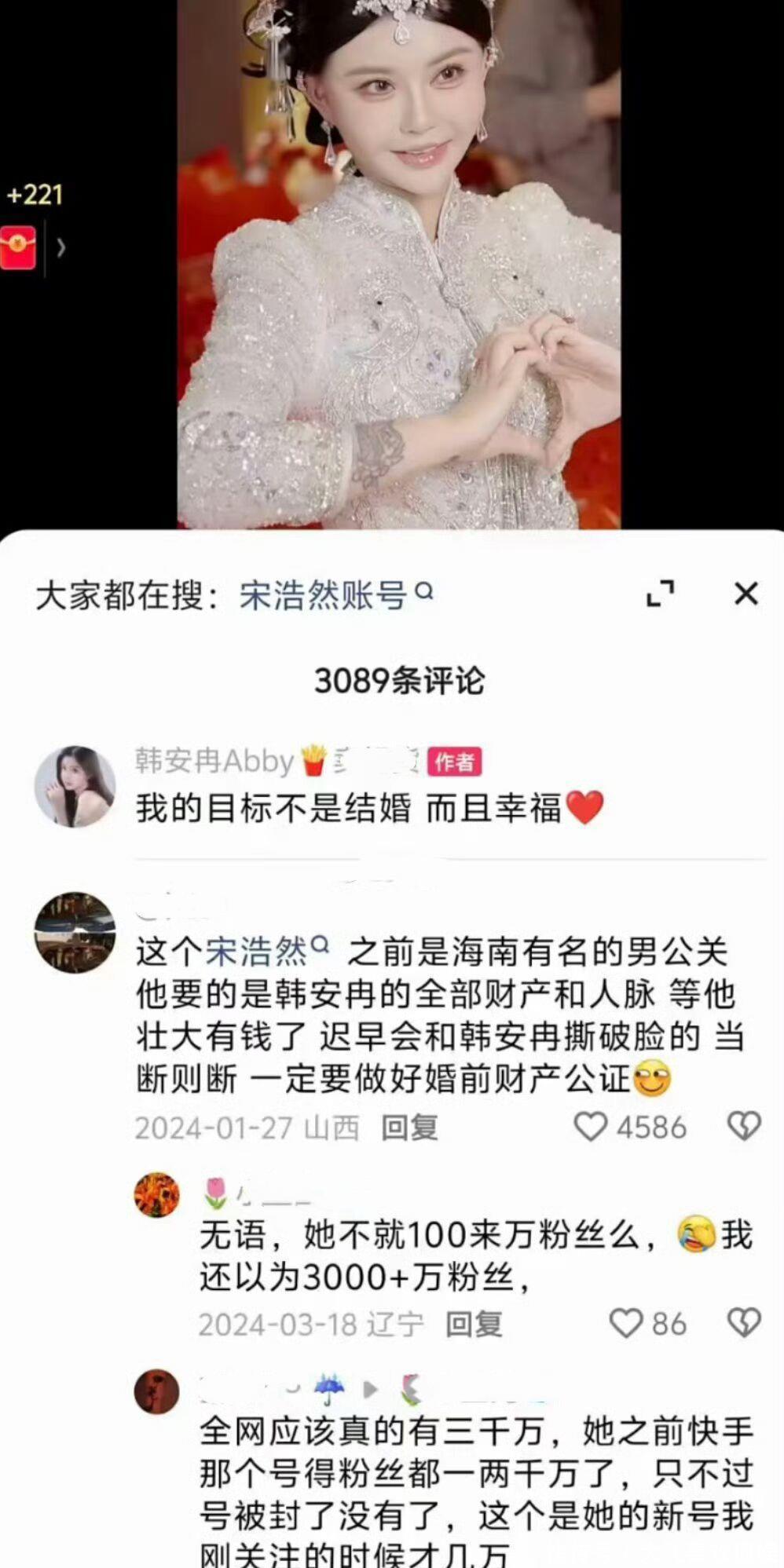
Task: Close the comments panel
Action: tap(746, 594)
